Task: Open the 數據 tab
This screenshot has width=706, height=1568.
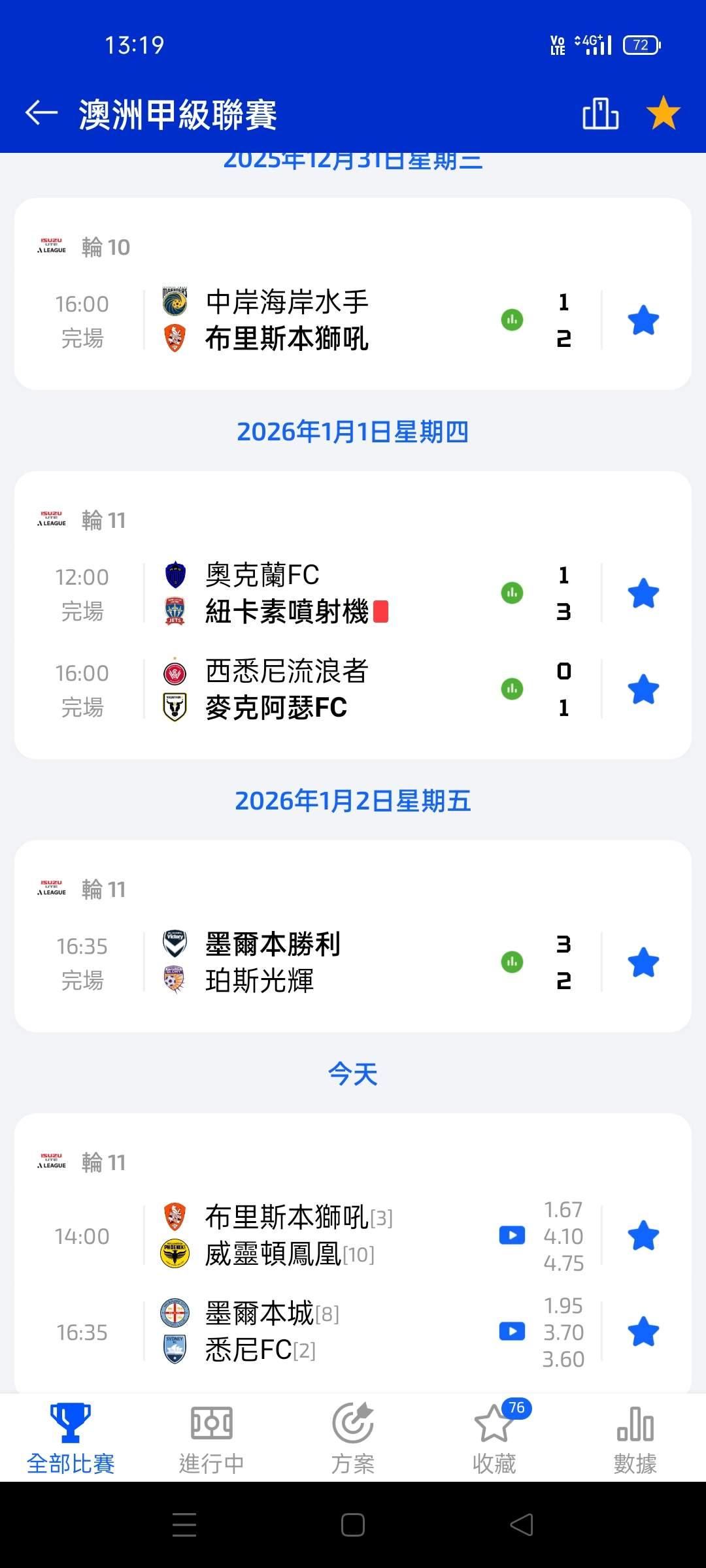Action: pyautogui.click(x=635, y=1440)
